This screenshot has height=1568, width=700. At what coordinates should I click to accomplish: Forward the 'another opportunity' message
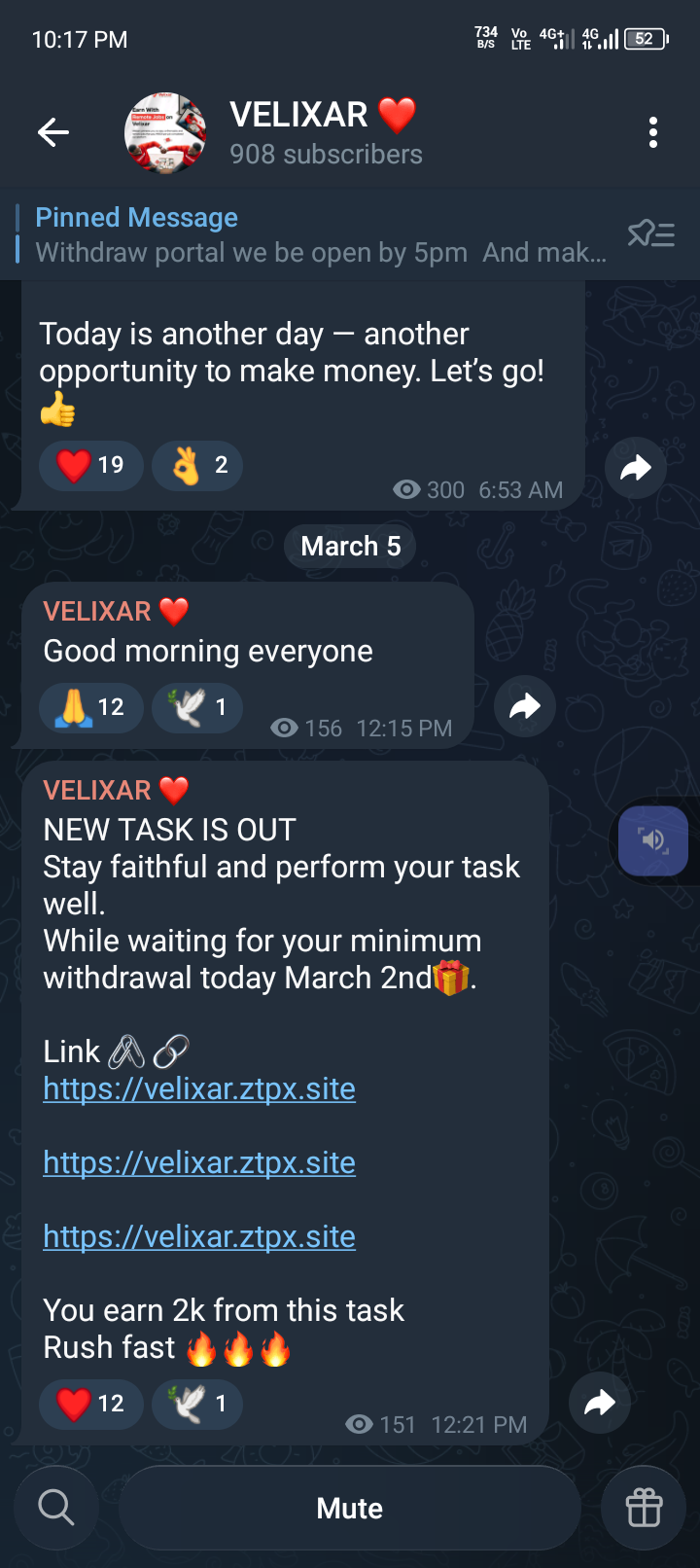635,469
